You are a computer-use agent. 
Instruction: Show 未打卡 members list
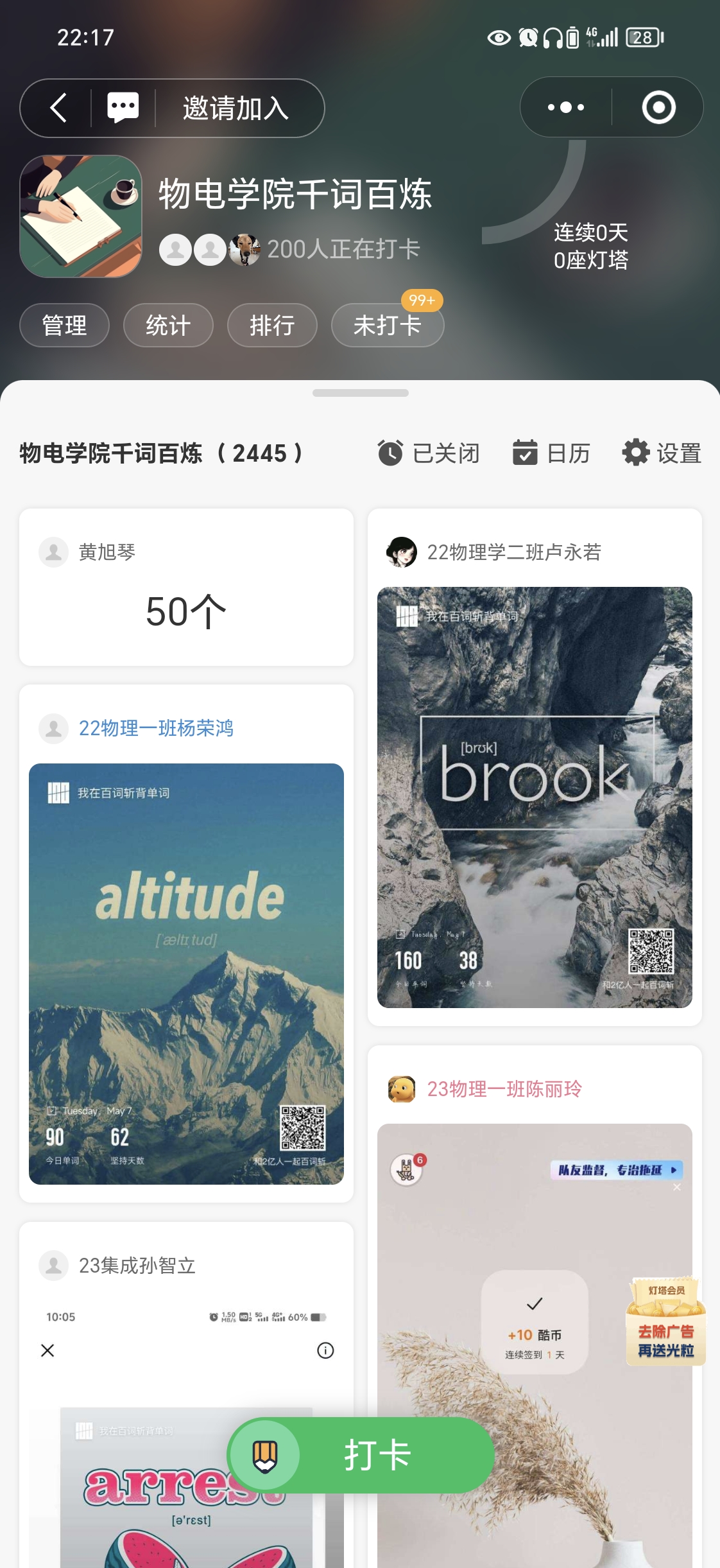(x=387, y=325)
